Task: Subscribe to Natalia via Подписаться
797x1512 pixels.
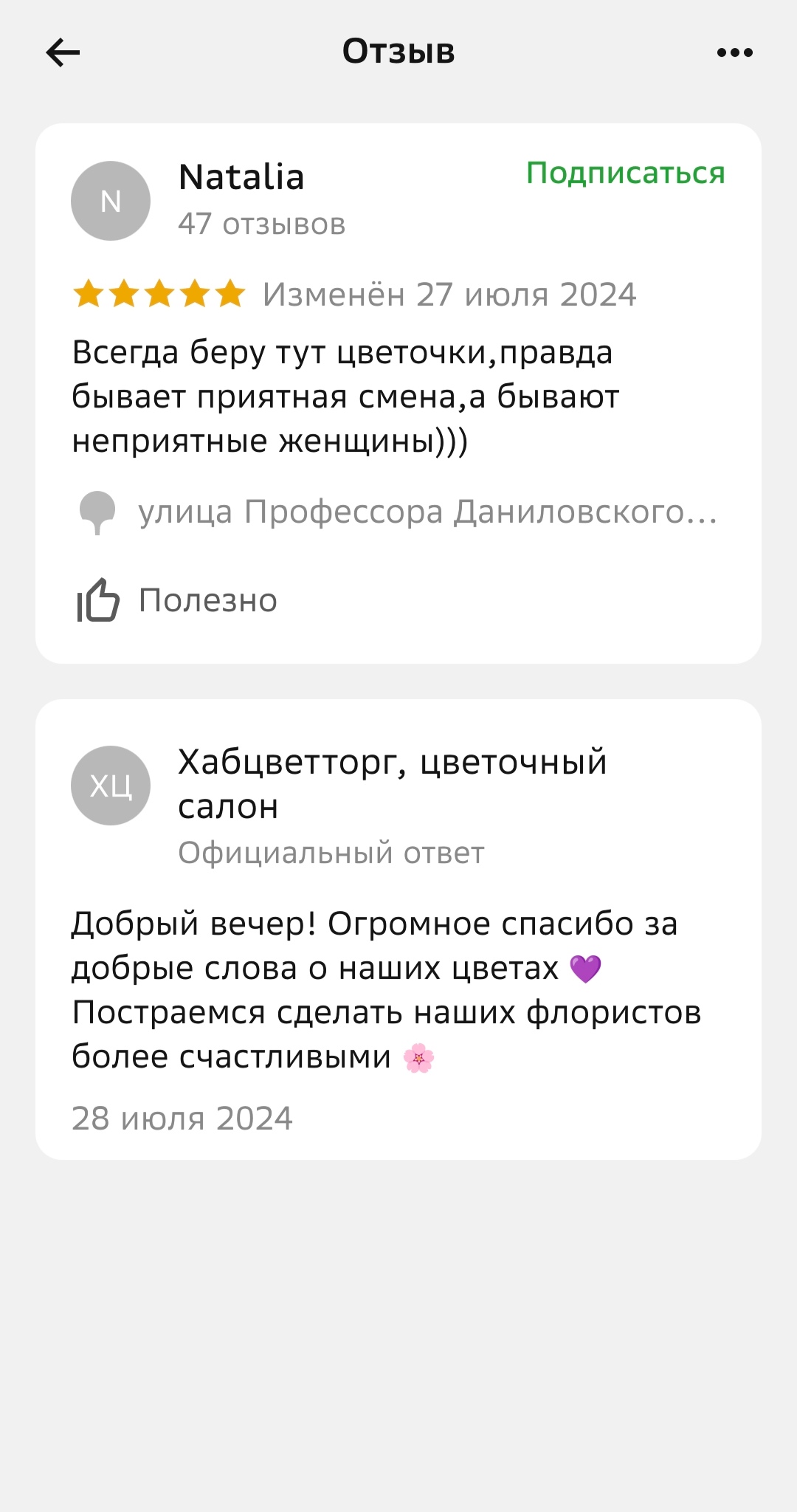Action: (625, 173)
